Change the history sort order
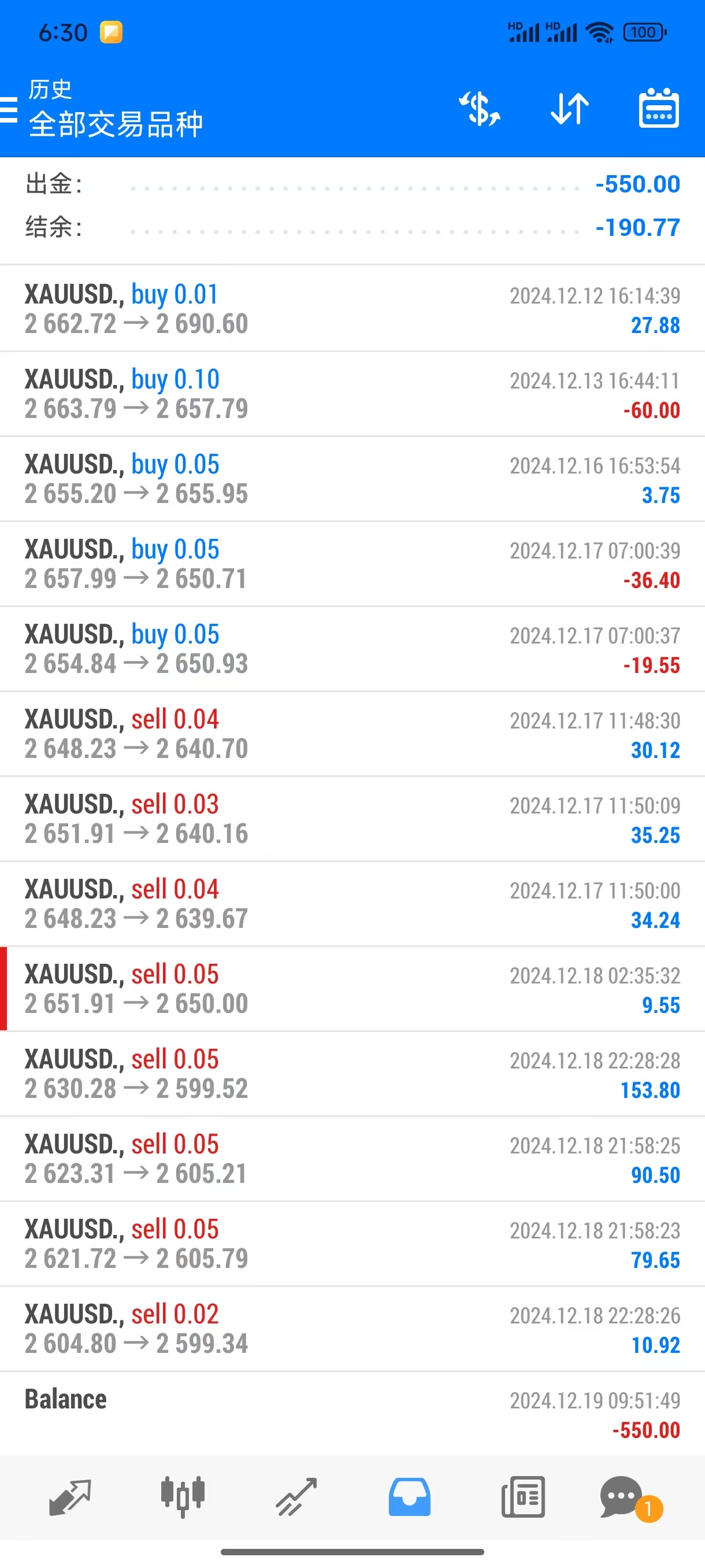The image size is (705, 1568). 569,110
